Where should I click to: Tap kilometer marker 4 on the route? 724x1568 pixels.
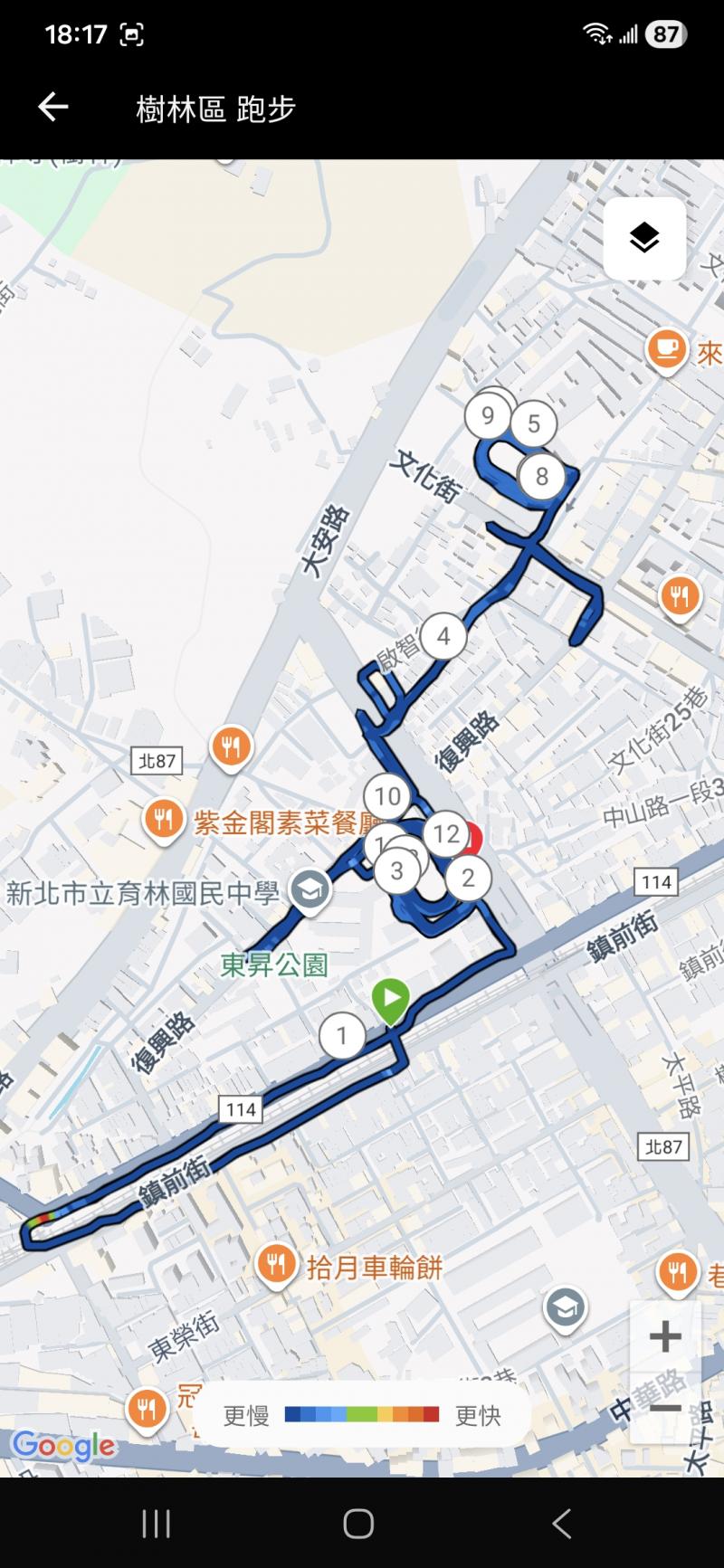[443, 636]
